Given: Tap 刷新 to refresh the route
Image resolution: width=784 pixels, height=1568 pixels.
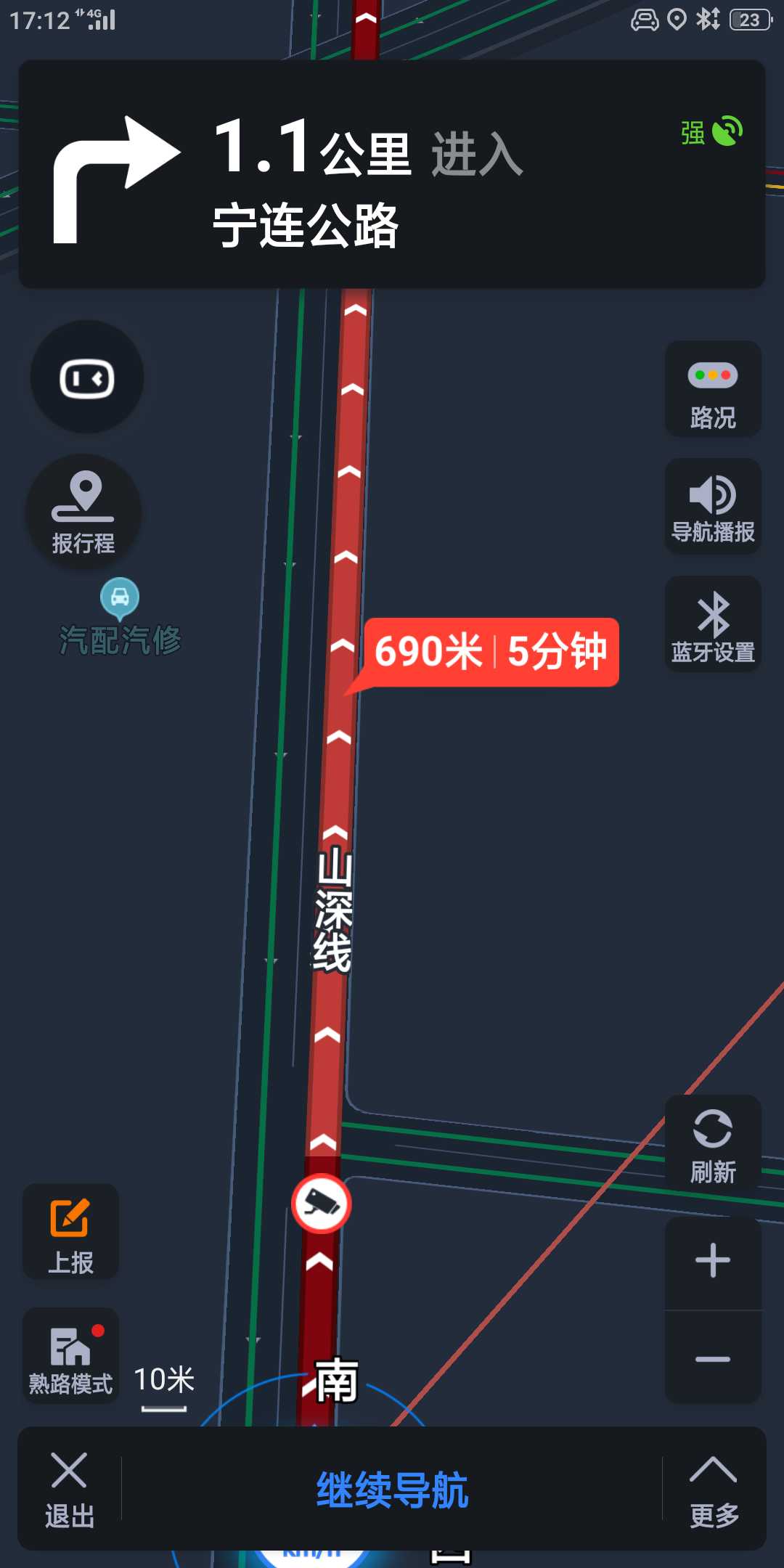Looking at the screenshot, I should (713, 1143).
